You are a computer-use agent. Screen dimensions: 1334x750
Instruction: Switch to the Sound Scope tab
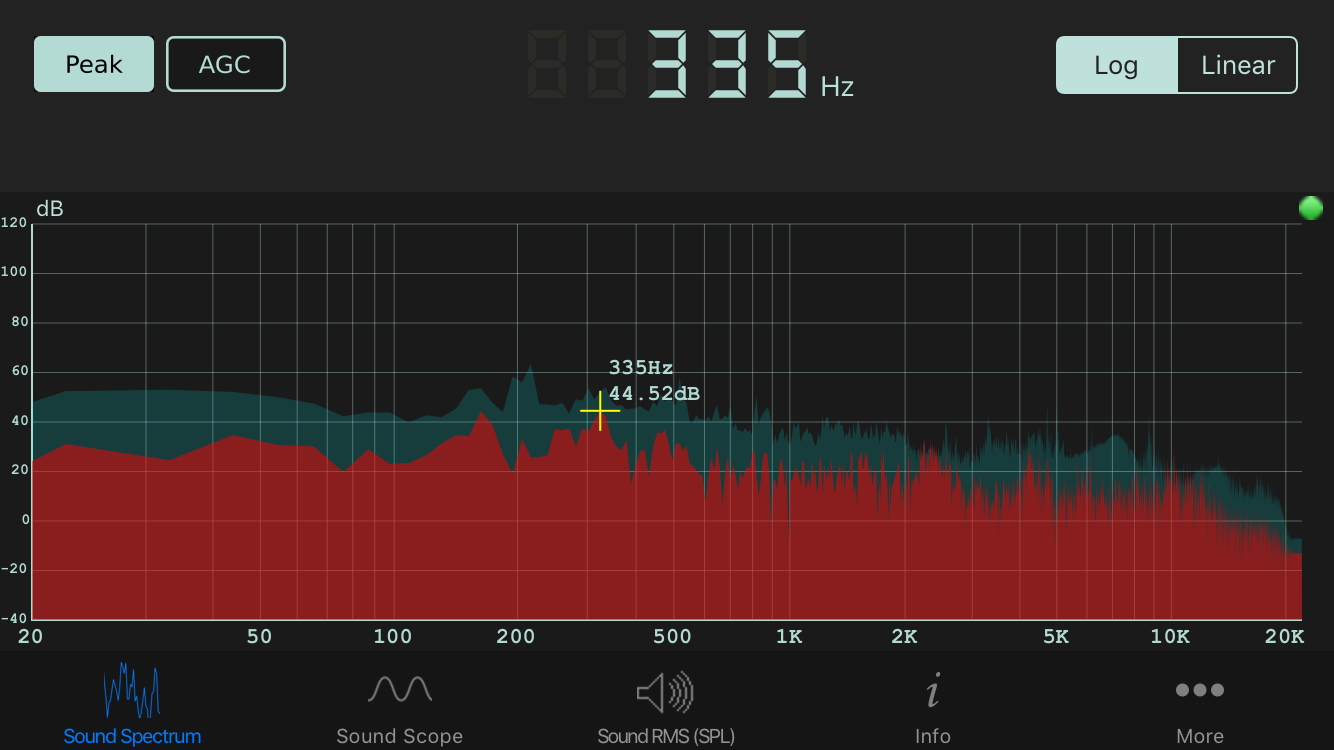tap(399, 704)
